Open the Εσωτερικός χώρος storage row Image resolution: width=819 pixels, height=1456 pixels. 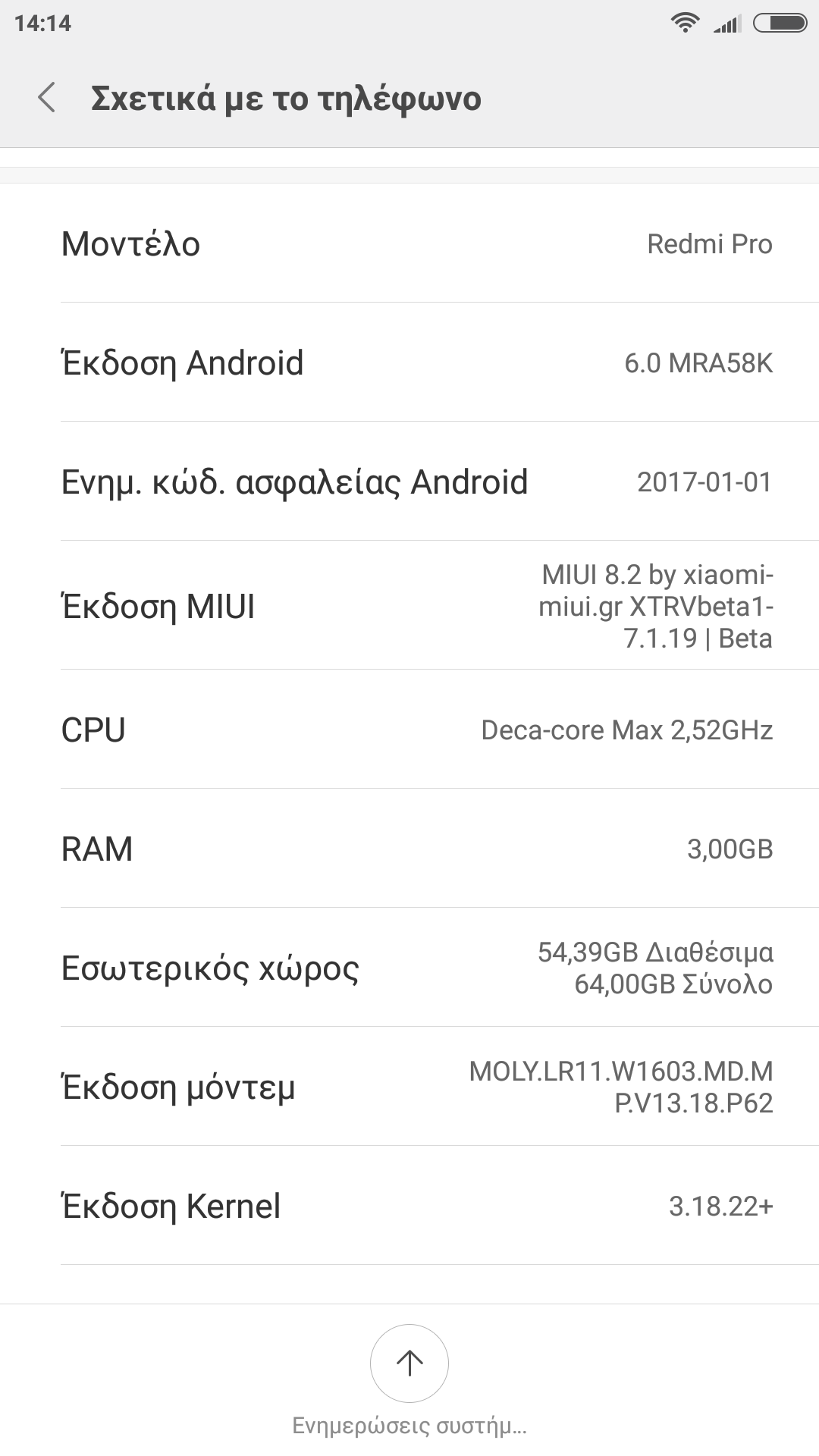point(409,968)
